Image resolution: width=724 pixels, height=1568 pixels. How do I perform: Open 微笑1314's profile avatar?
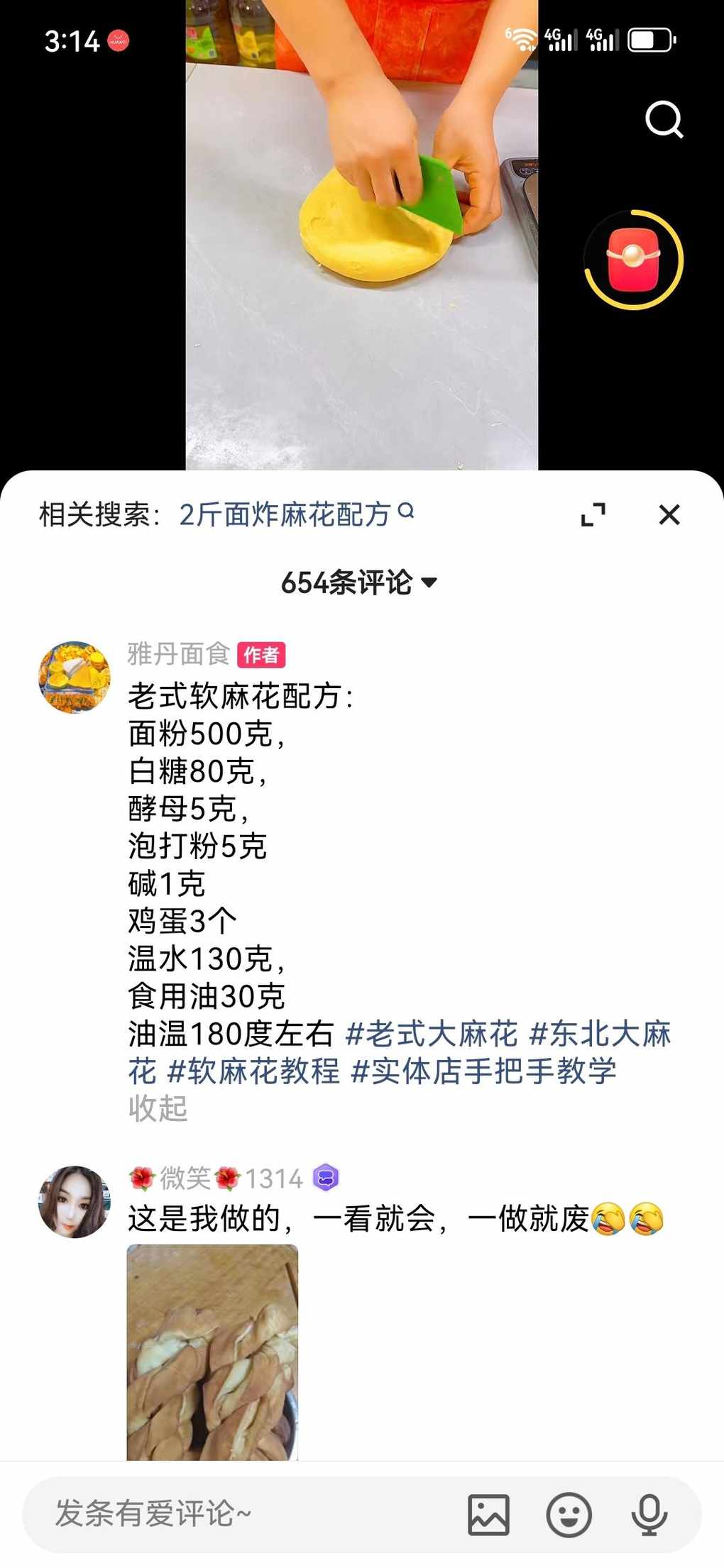coord(75,1202)
